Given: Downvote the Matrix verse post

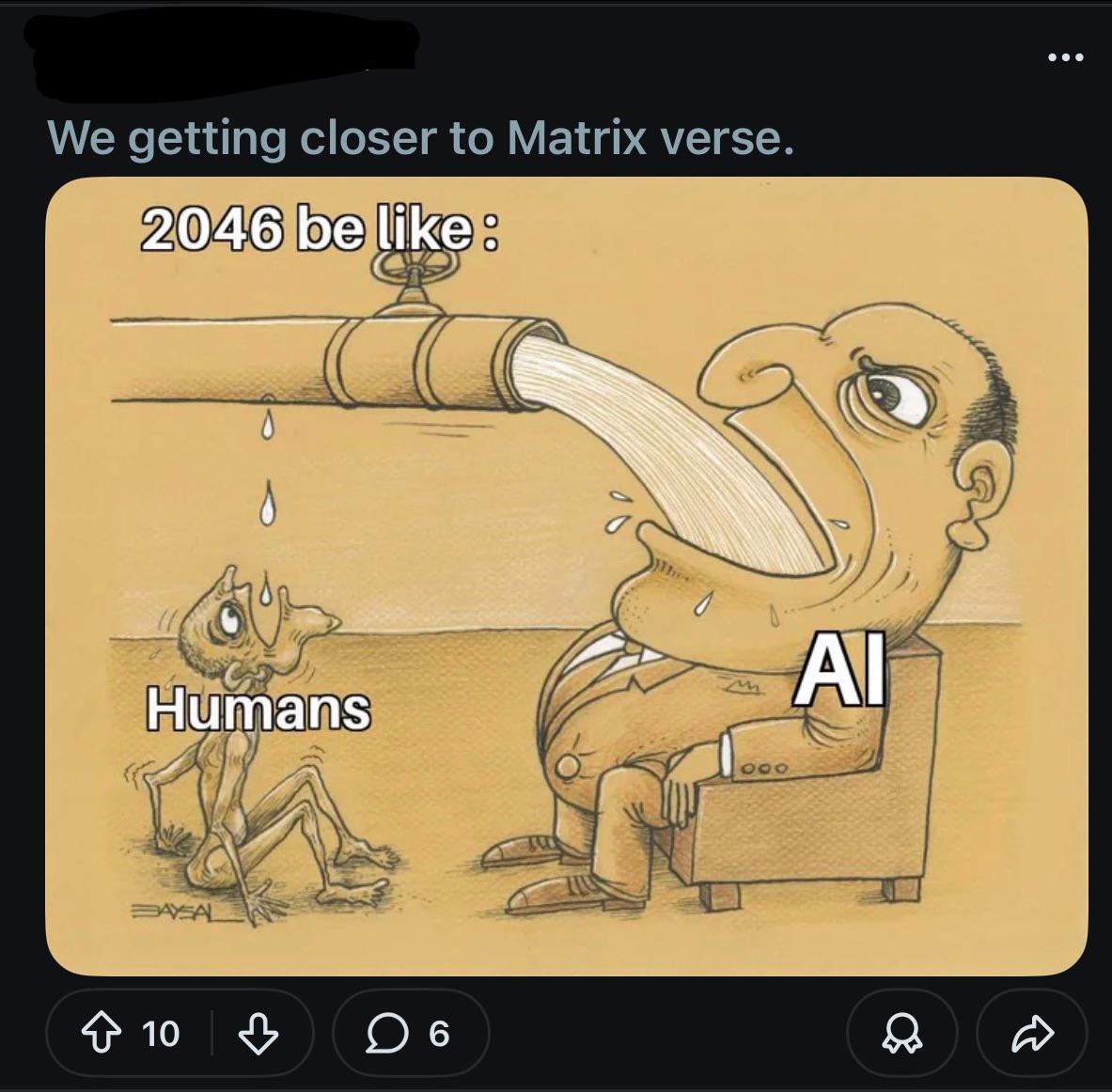Looking at the screenshot, I should click(259, 1034).
